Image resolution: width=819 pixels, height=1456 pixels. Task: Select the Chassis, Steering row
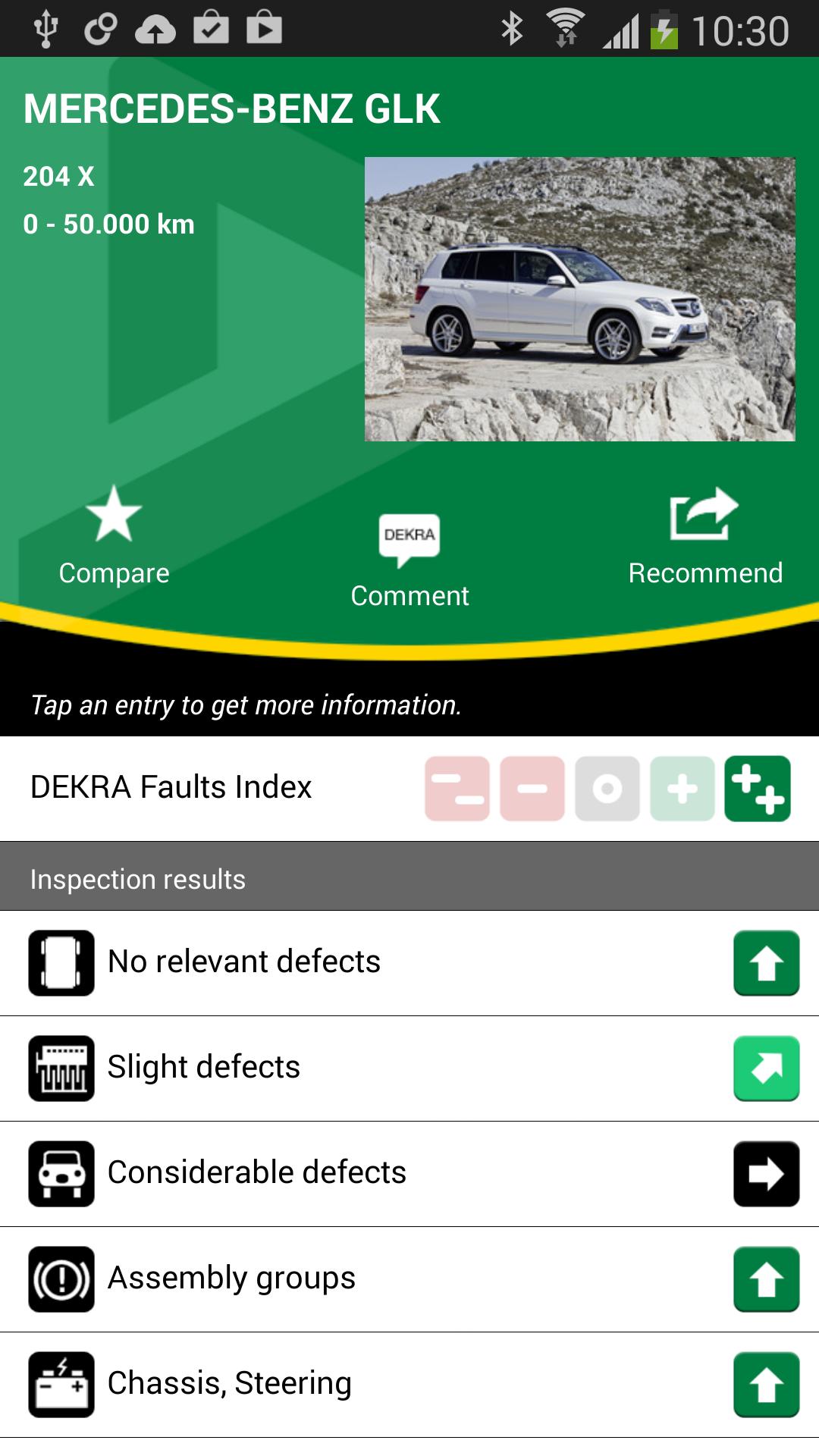coord(409,1384)
